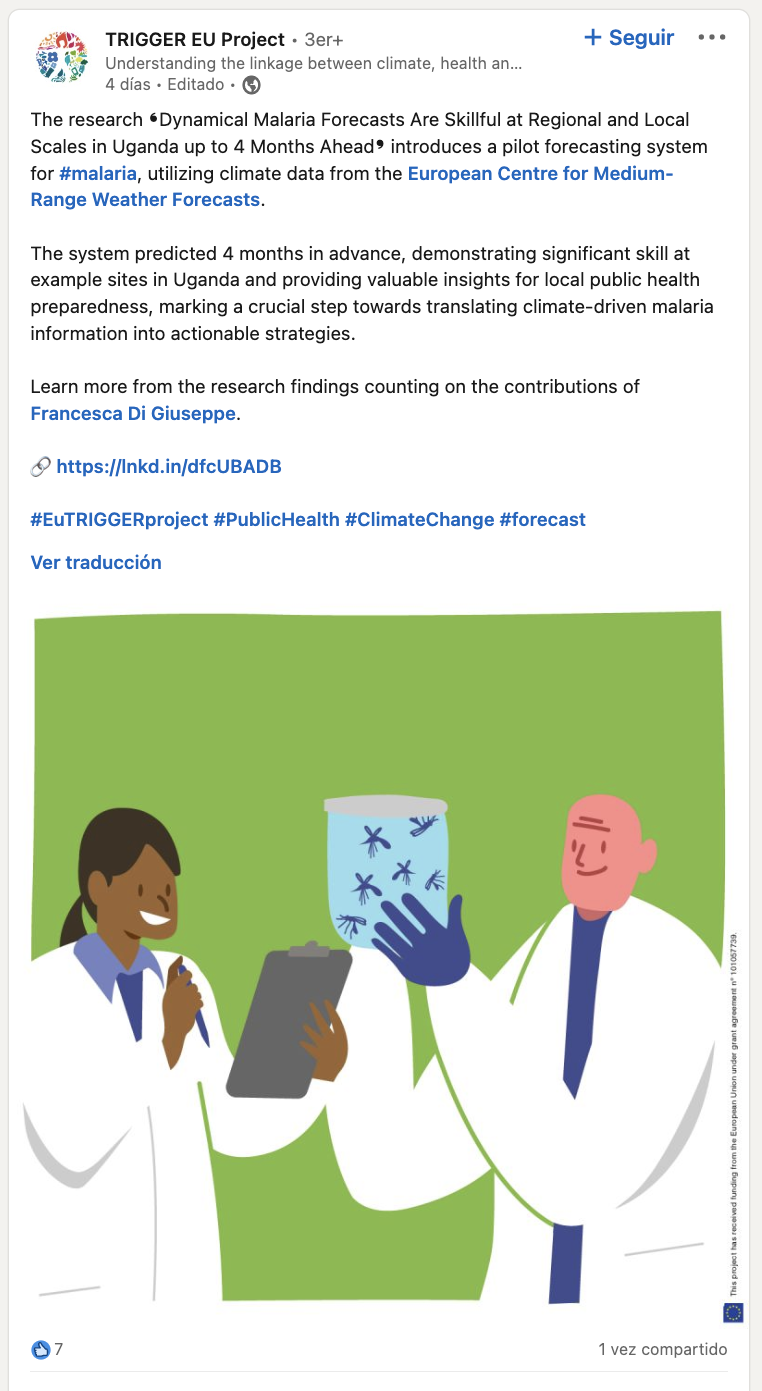Open the post overflow menu

click(x=712, y=38)
